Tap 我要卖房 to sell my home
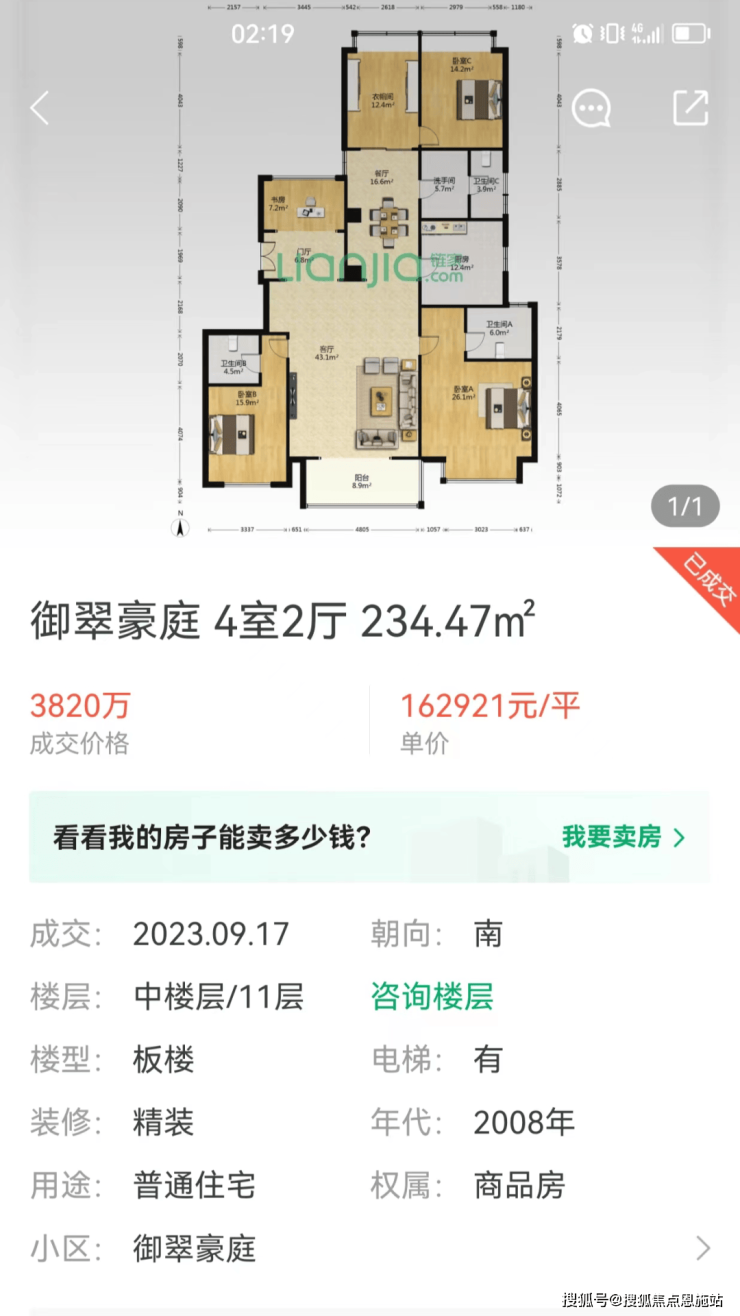 pyautogui.click(x=624, y=837)
